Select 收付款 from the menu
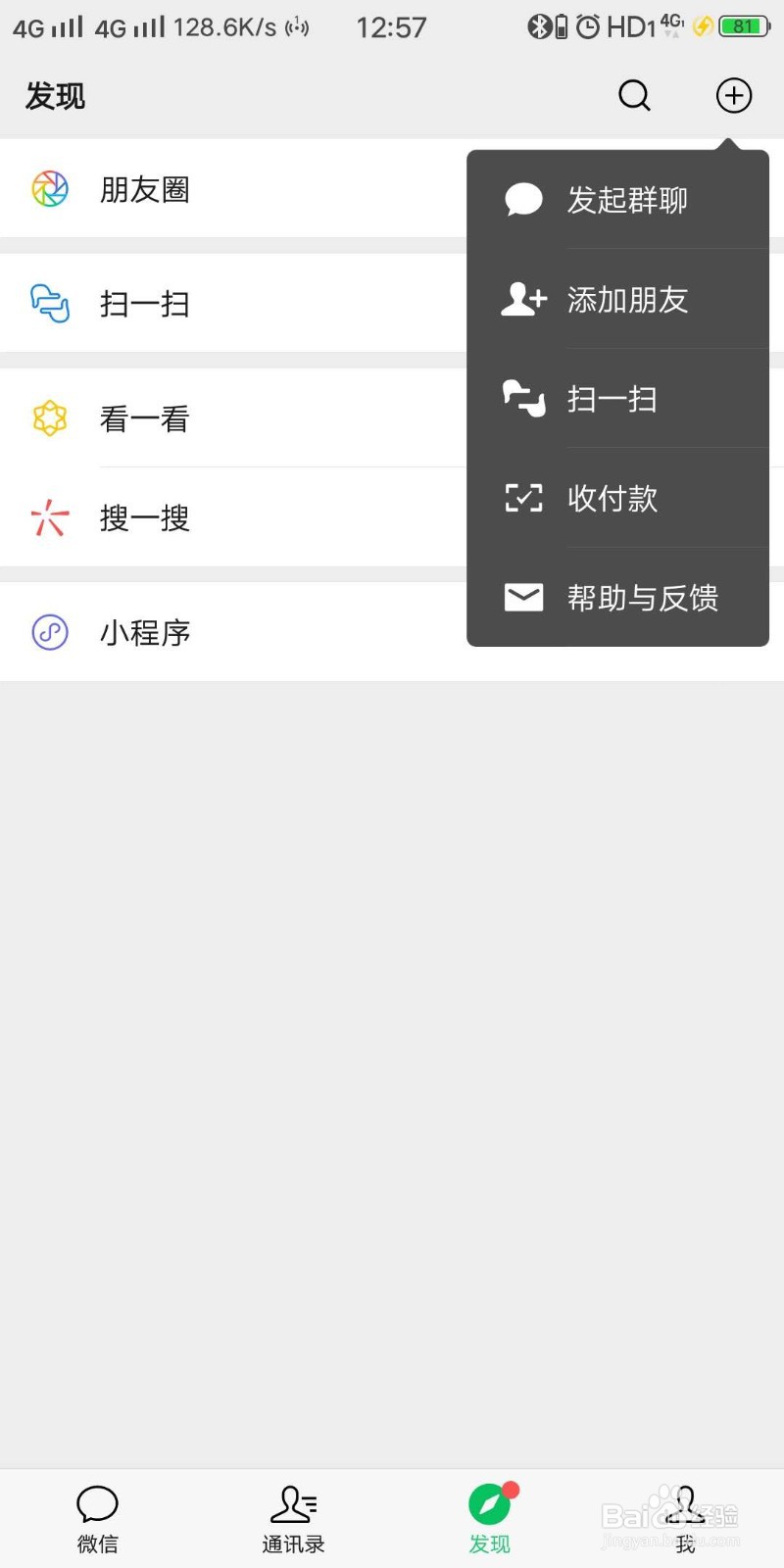 tap(612, 499)
